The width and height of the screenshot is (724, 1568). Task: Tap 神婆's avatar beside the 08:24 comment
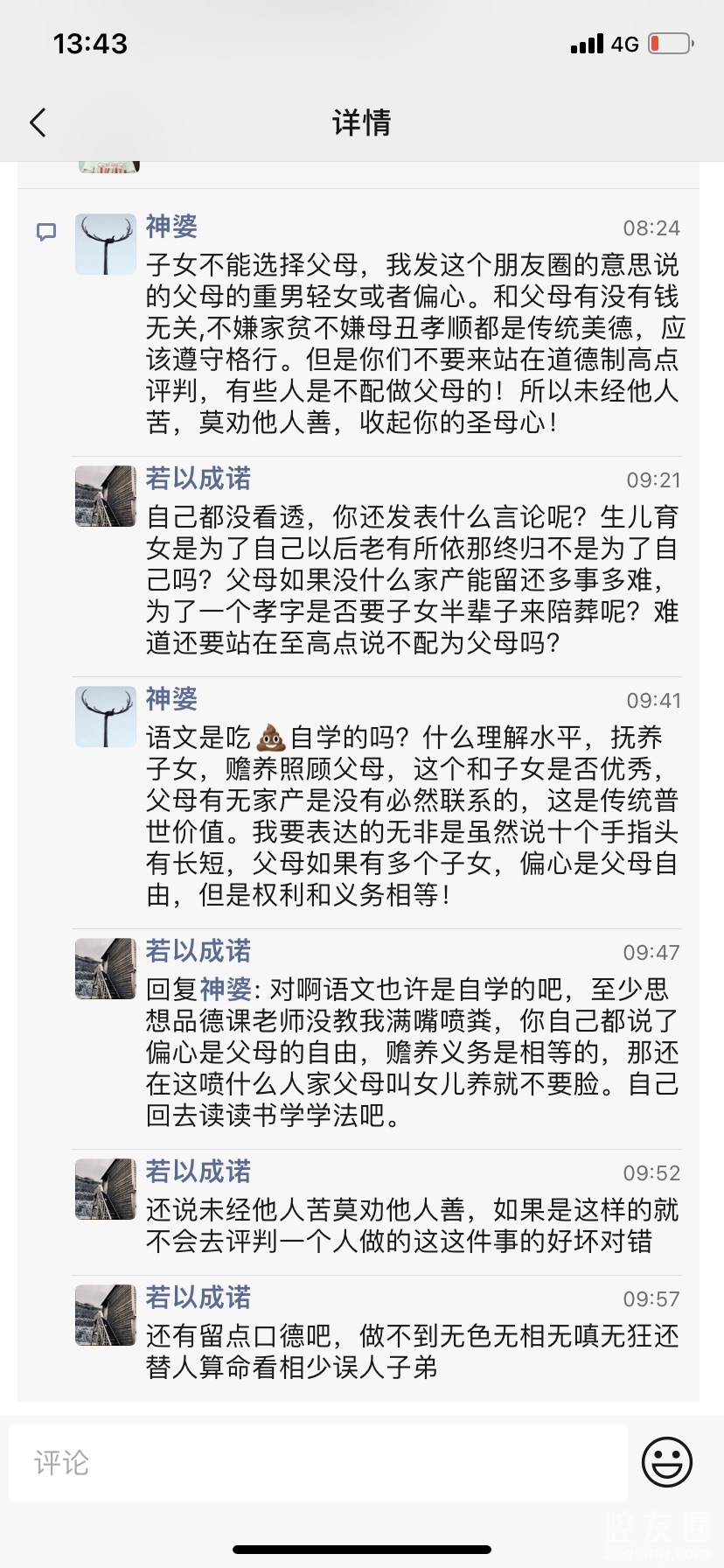click(106, 244)
